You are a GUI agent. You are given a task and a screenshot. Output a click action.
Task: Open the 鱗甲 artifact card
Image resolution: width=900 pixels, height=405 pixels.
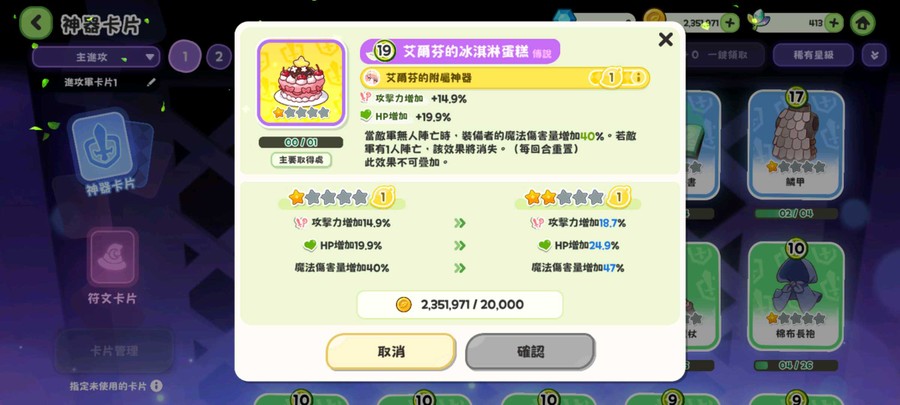coord(796,146)
